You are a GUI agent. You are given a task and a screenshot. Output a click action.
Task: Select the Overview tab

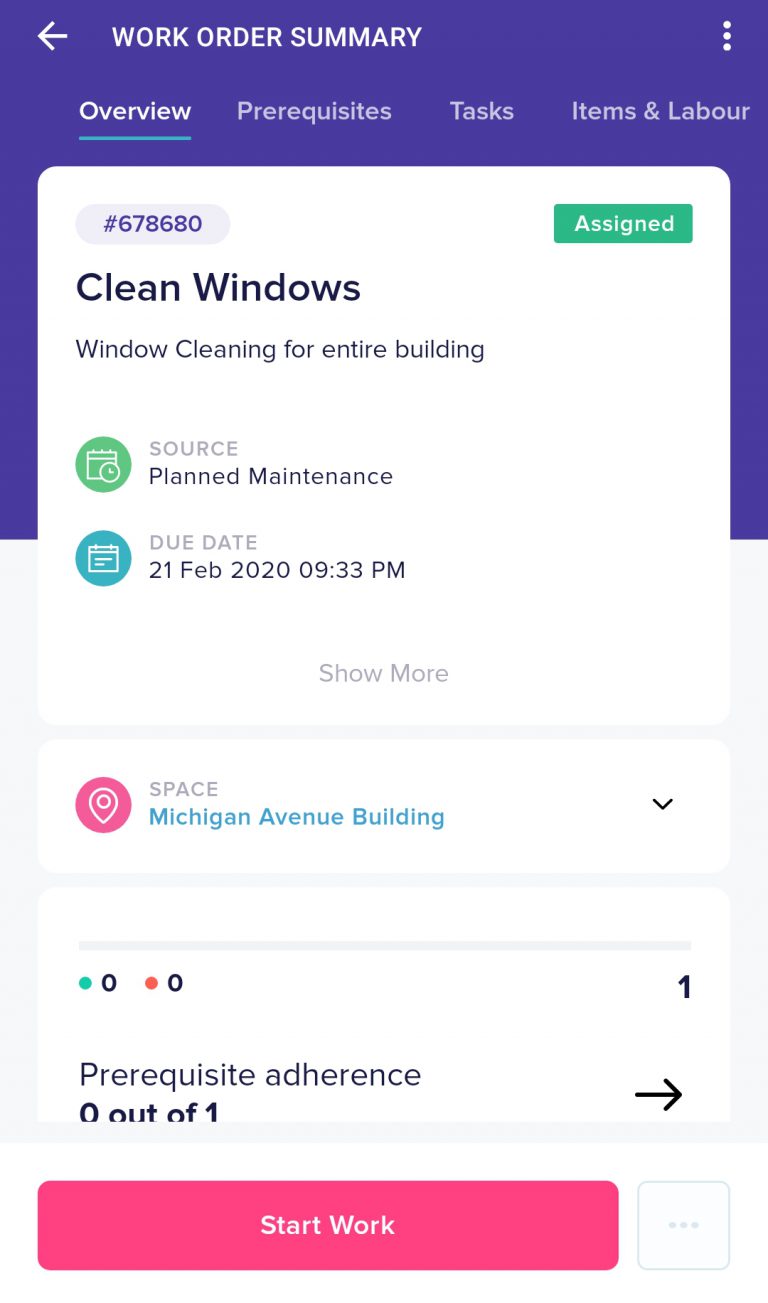point(135,111)
